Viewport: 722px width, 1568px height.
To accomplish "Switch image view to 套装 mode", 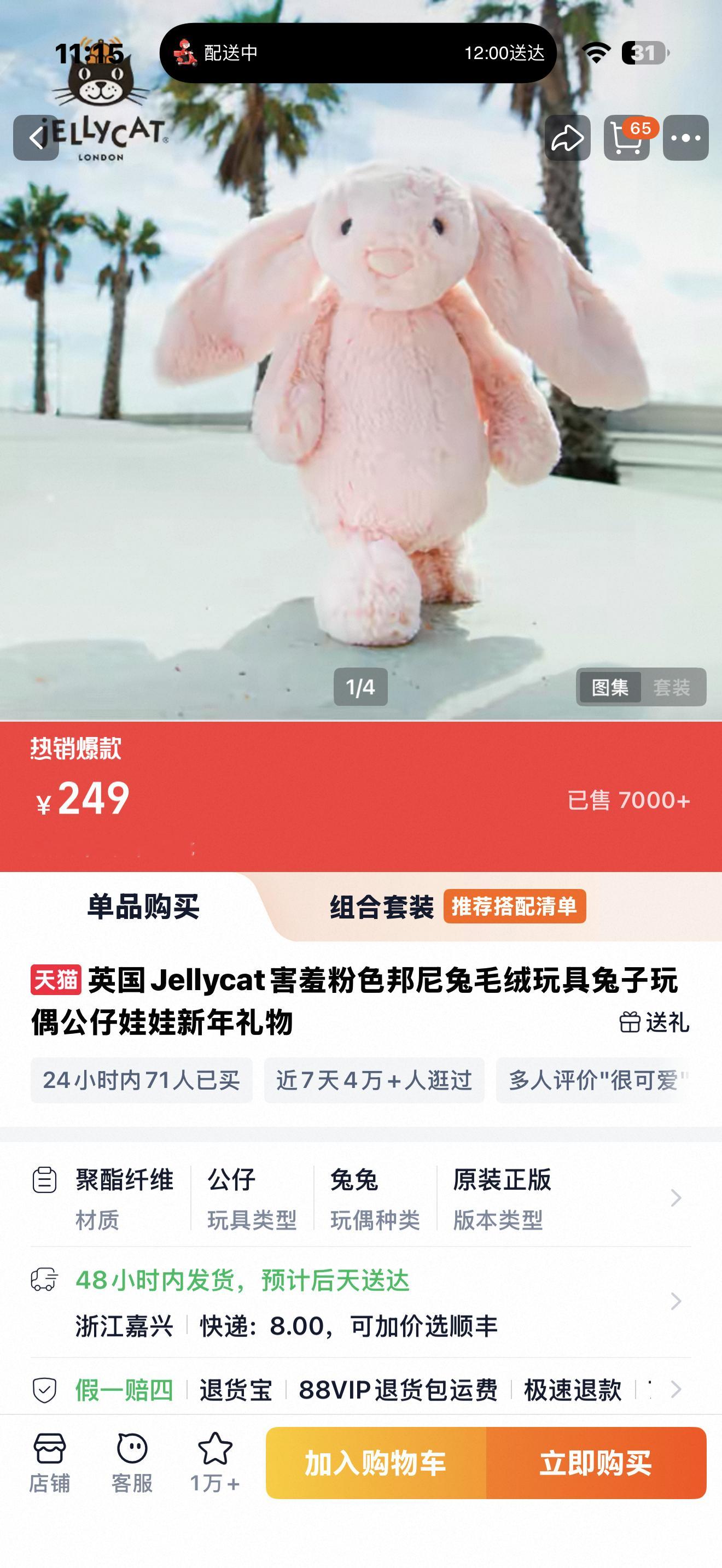I will click(x=672, y=686).
